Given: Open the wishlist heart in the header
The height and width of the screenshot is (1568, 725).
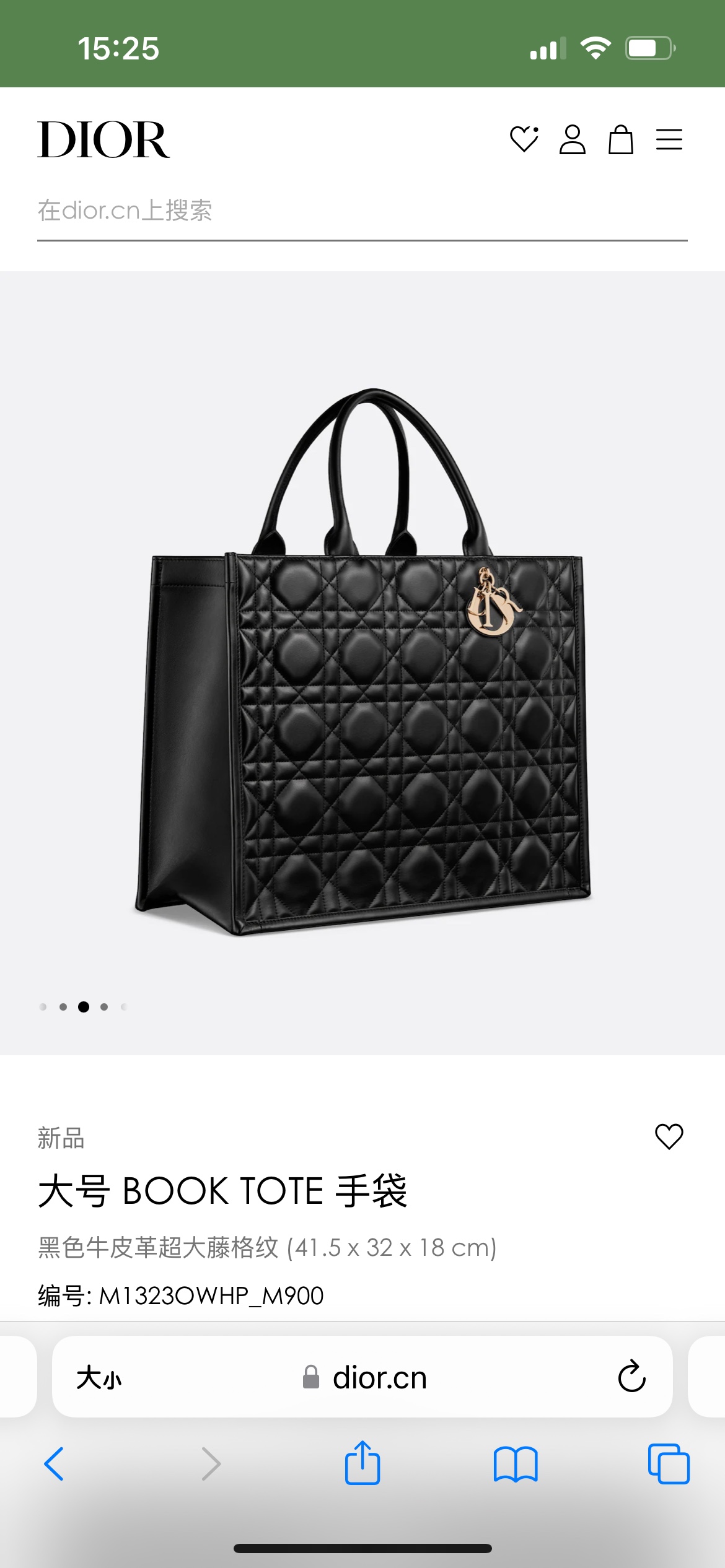Looking at the screenshot, I should point(524,139).
